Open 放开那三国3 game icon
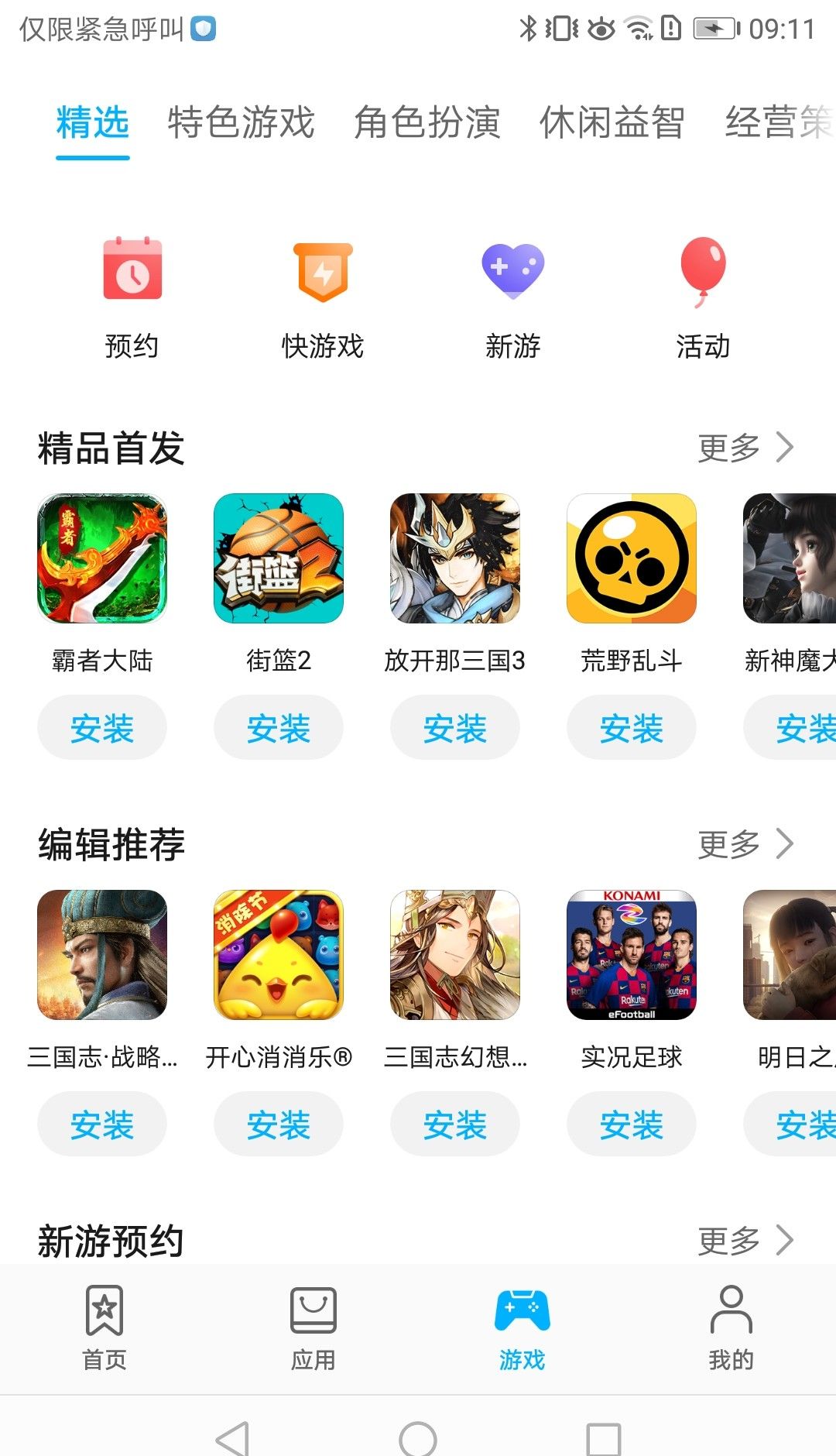 click(x=455, y=558)
